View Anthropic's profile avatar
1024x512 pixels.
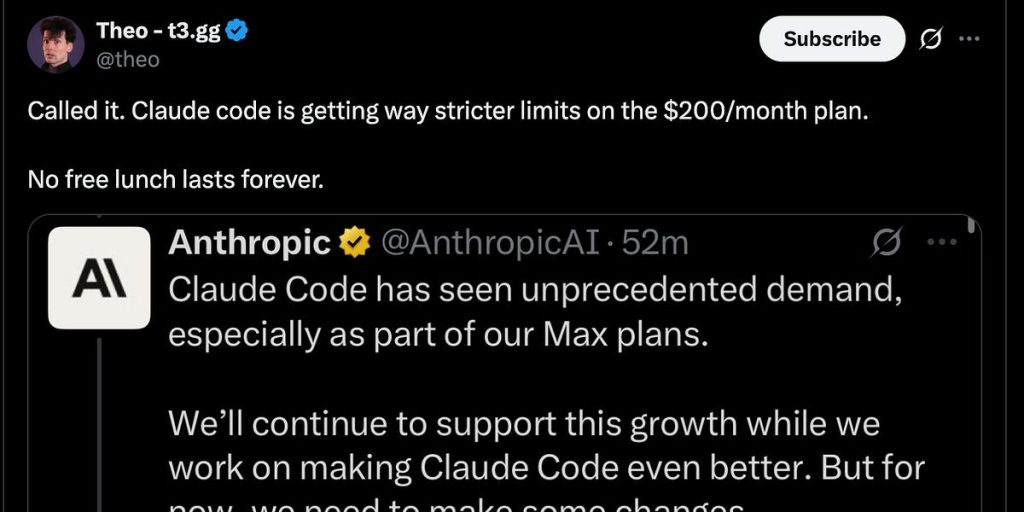coord(99,278)
